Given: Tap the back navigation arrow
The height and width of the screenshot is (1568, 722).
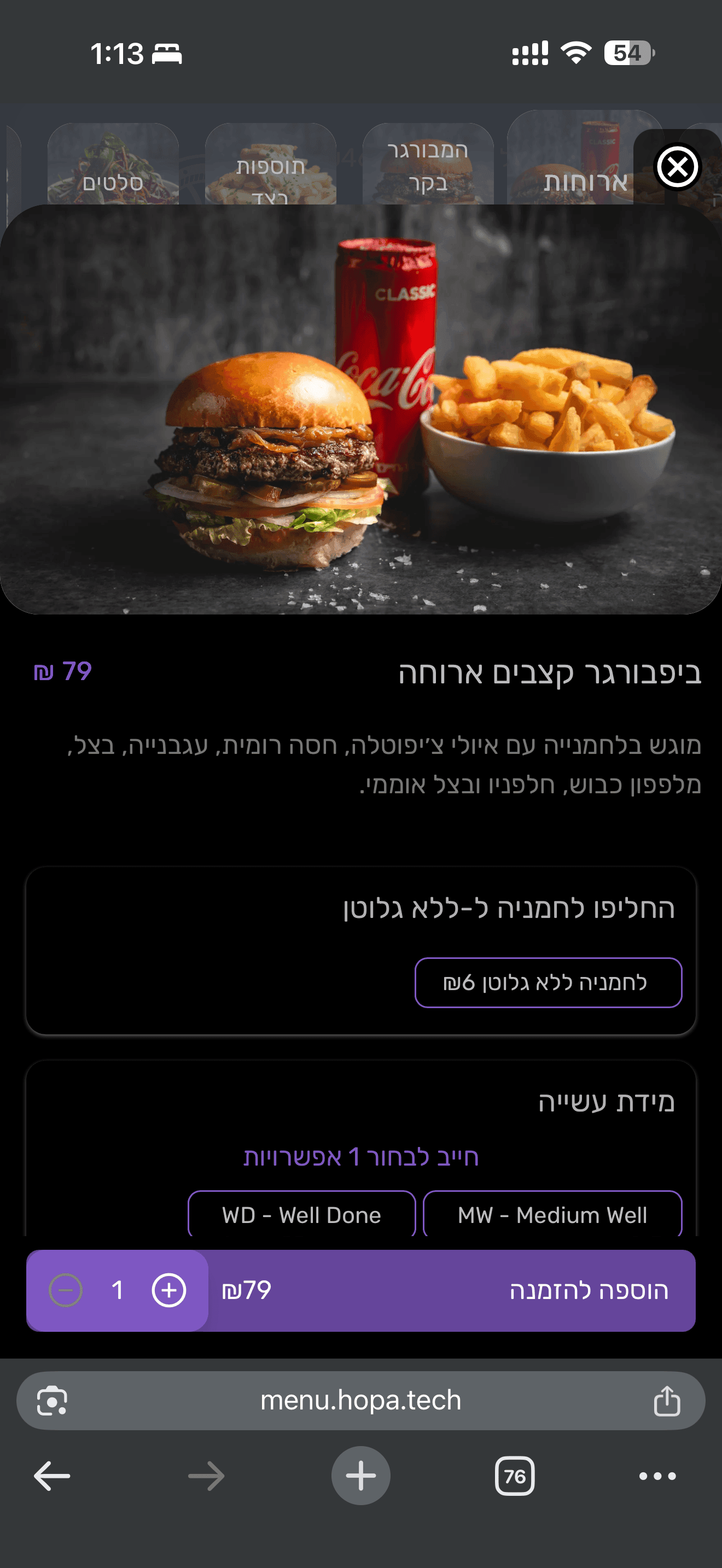Looking at the screenshot, I should tap(52, 1476).
